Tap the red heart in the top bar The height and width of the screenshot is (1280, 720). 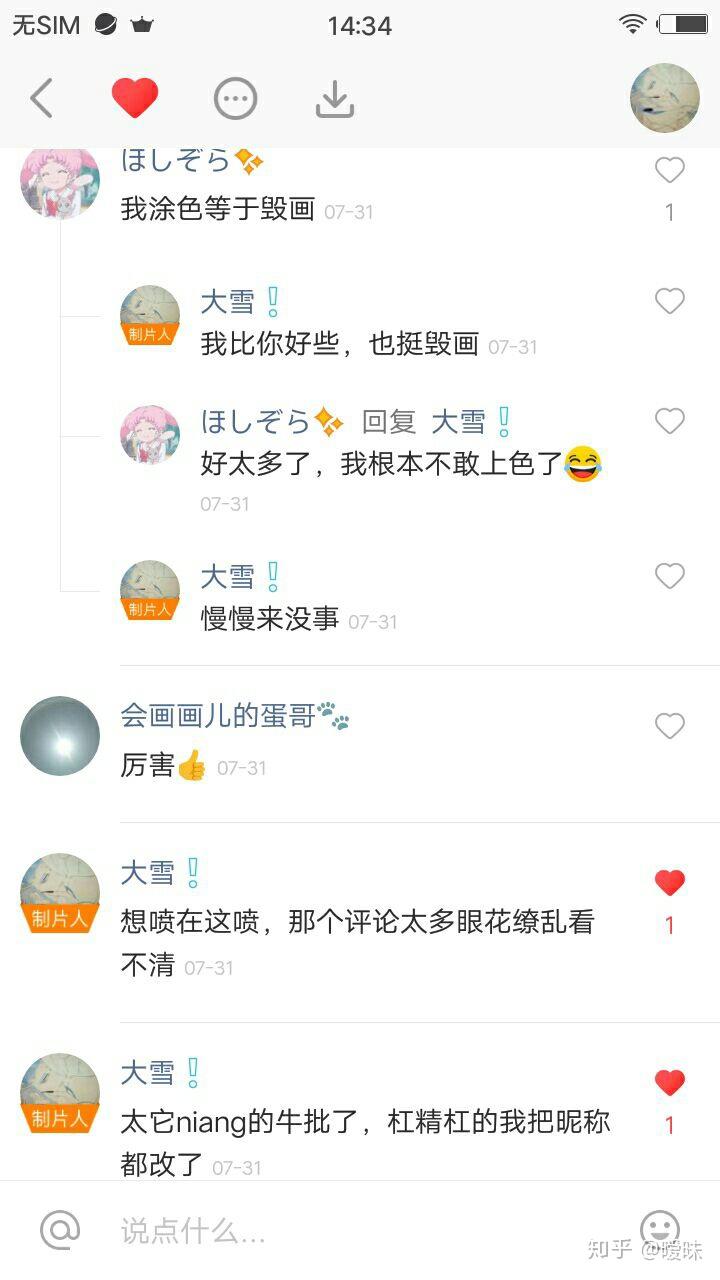pyautogui.click(x=135, y=98)
